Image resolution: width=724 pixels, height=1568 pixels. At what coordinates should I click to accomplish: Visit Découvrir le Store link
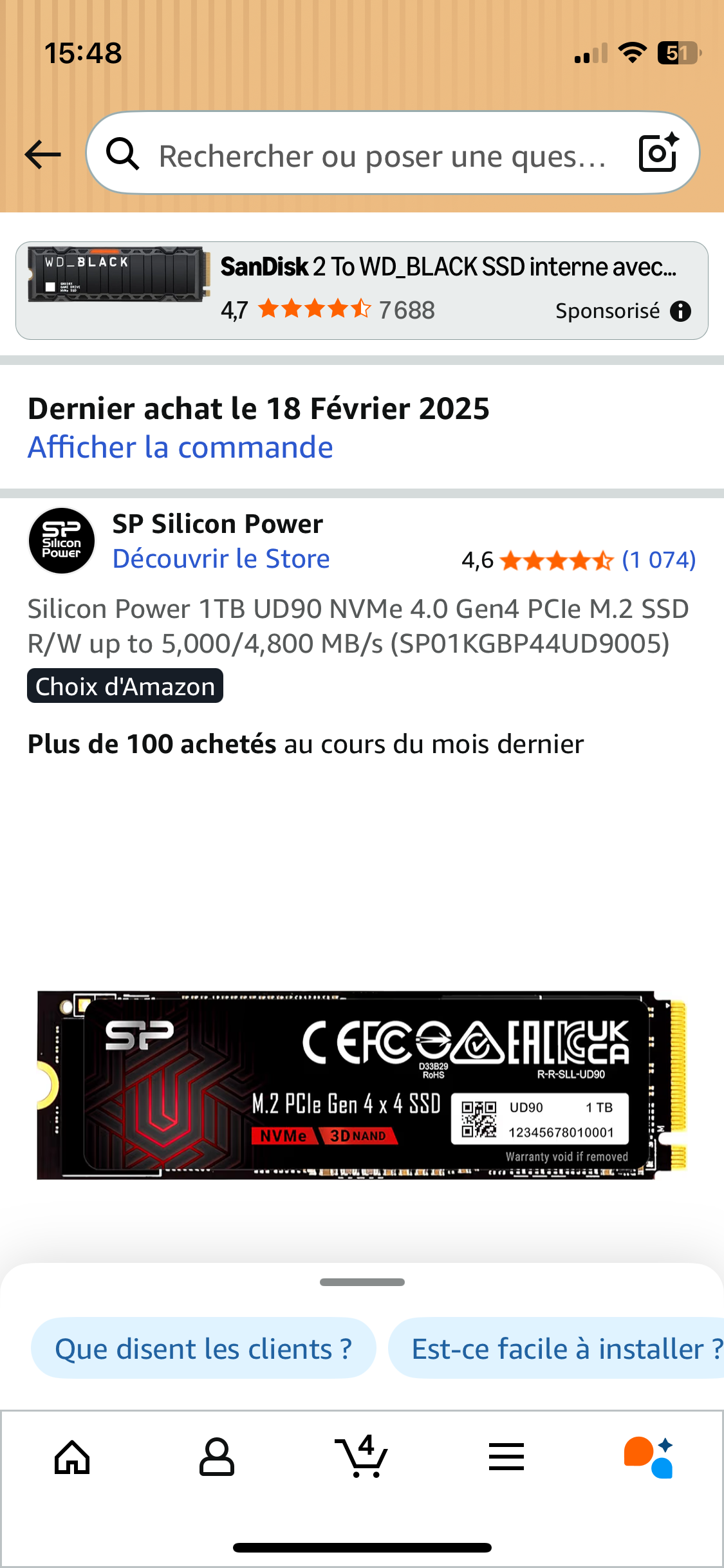point(221,559)
